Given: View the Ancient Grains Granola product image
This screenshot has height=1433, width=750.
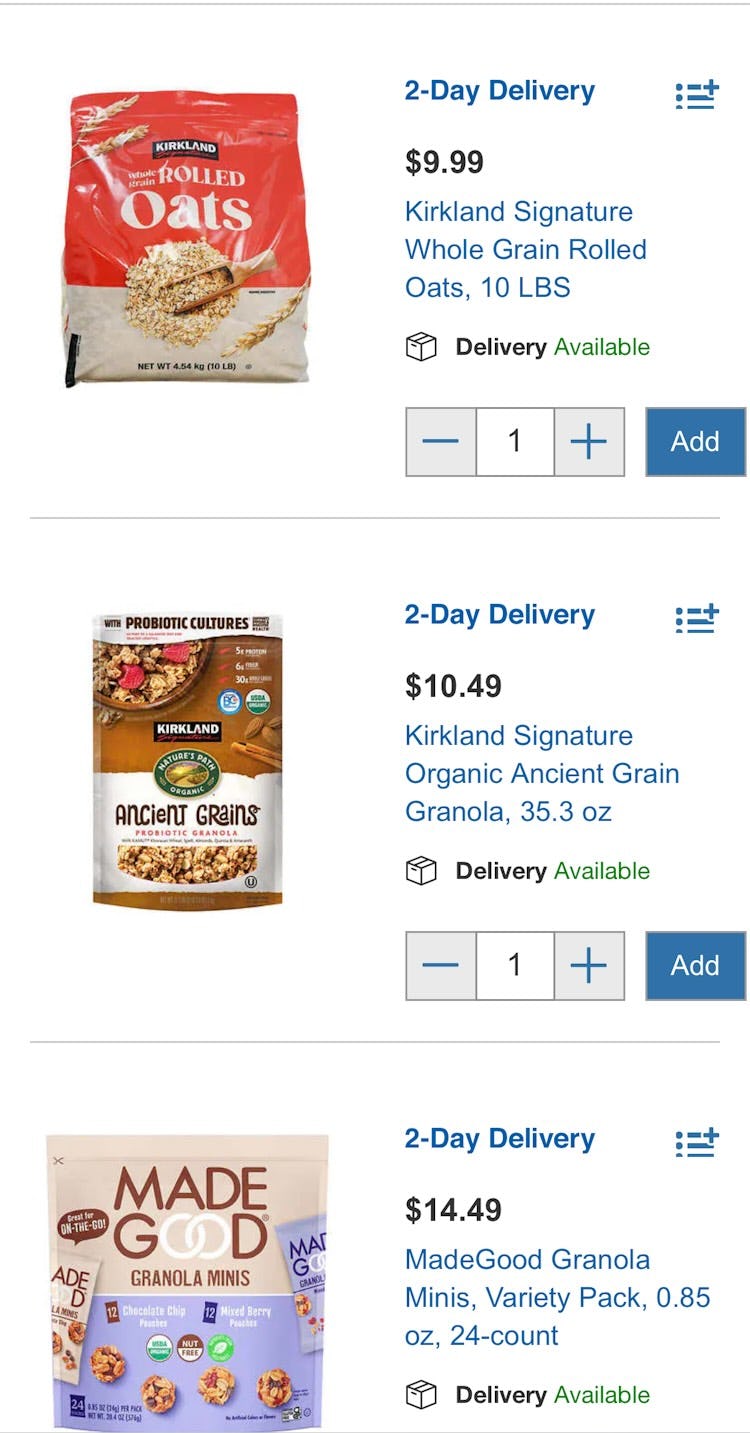Looking at the screenshot, I should pyautogui.click(x=188, y=761).
